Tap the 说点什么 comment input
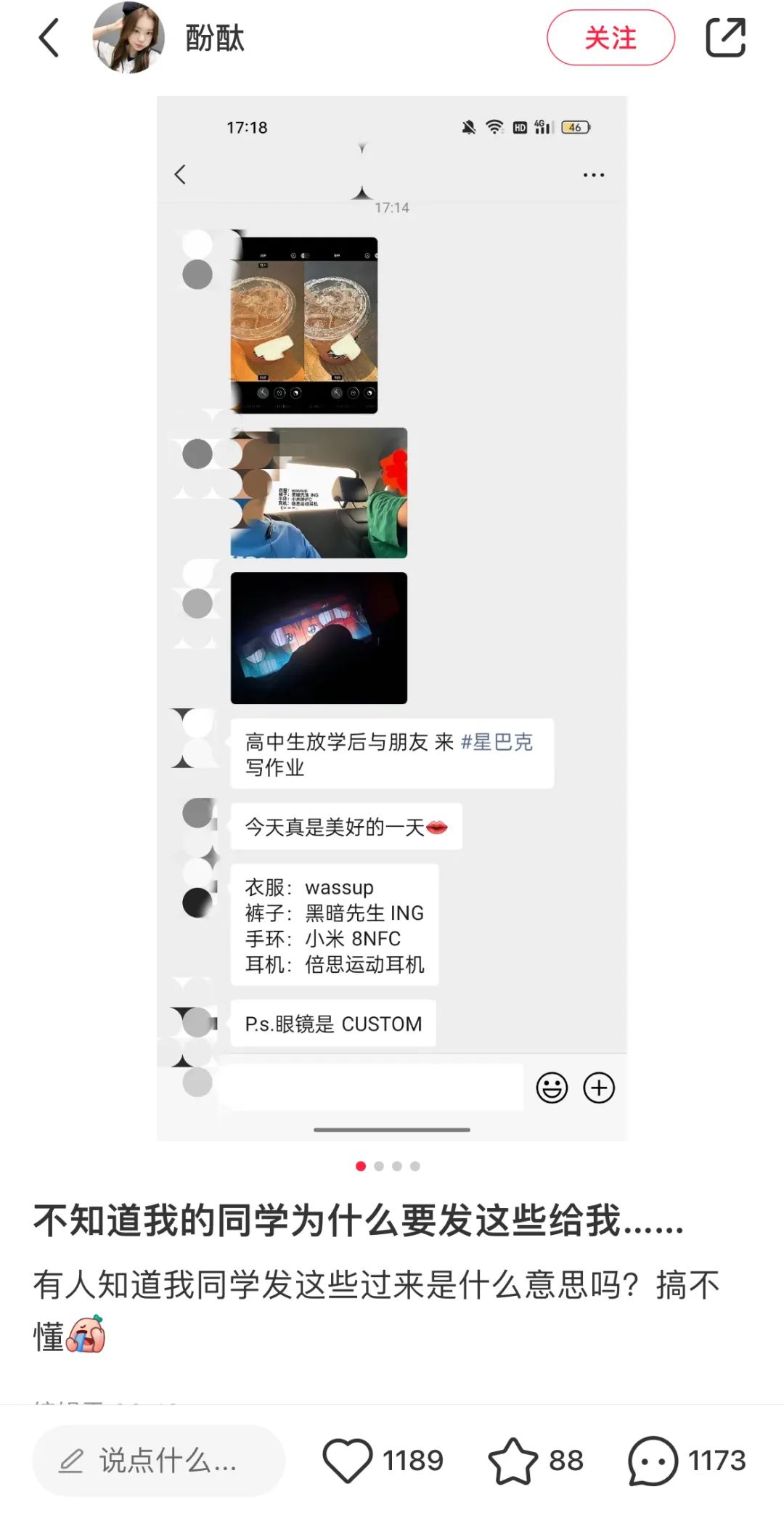The height and width of the screenshot is (1513, 784). (159, 1460)
